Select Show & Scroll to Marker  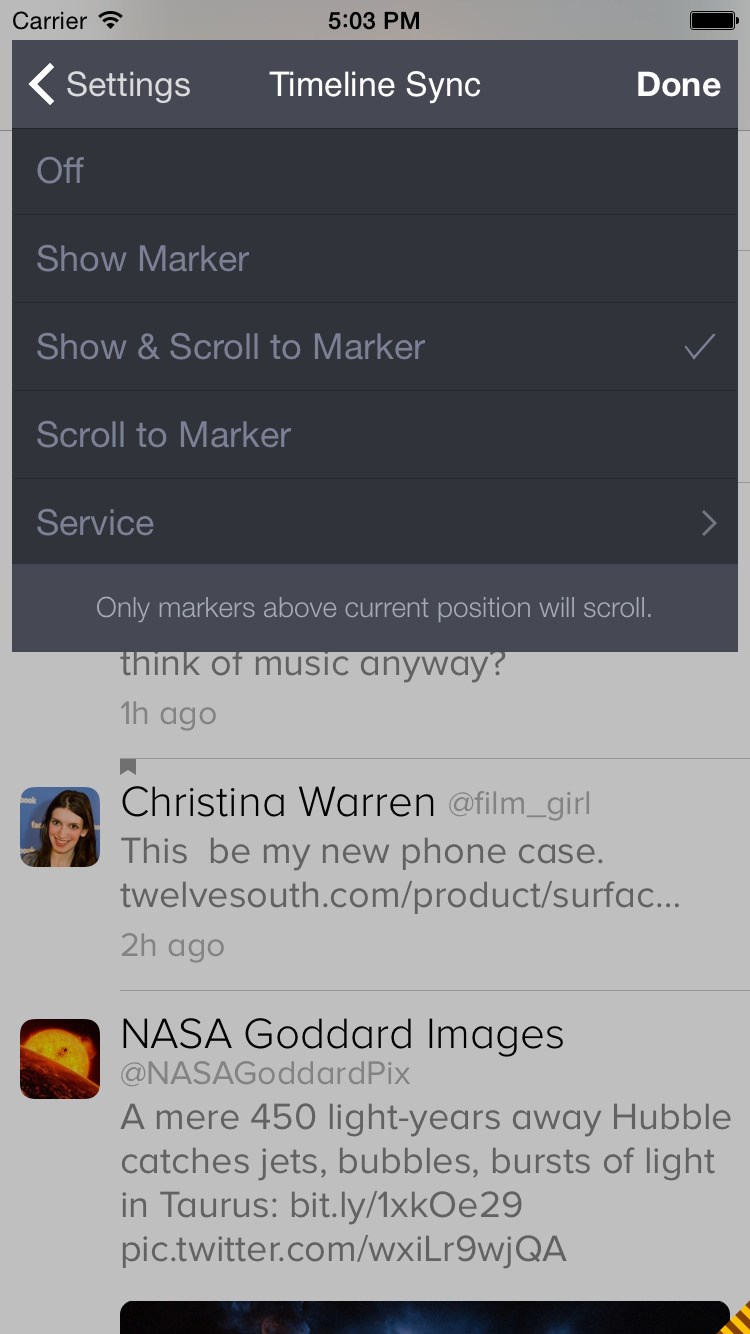tap(375, 347)
